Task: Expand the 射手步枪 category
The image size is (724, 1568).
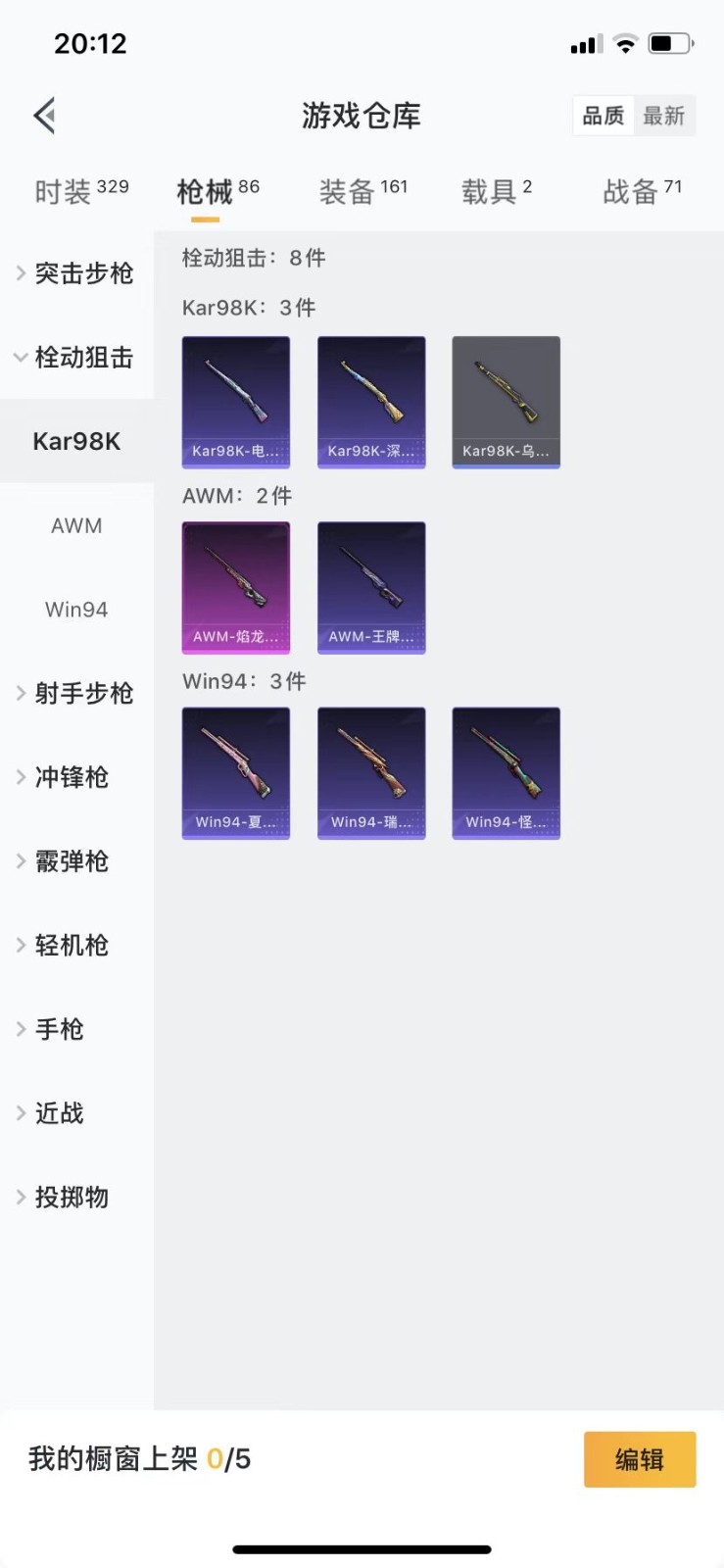Action: tap(76, 694)
